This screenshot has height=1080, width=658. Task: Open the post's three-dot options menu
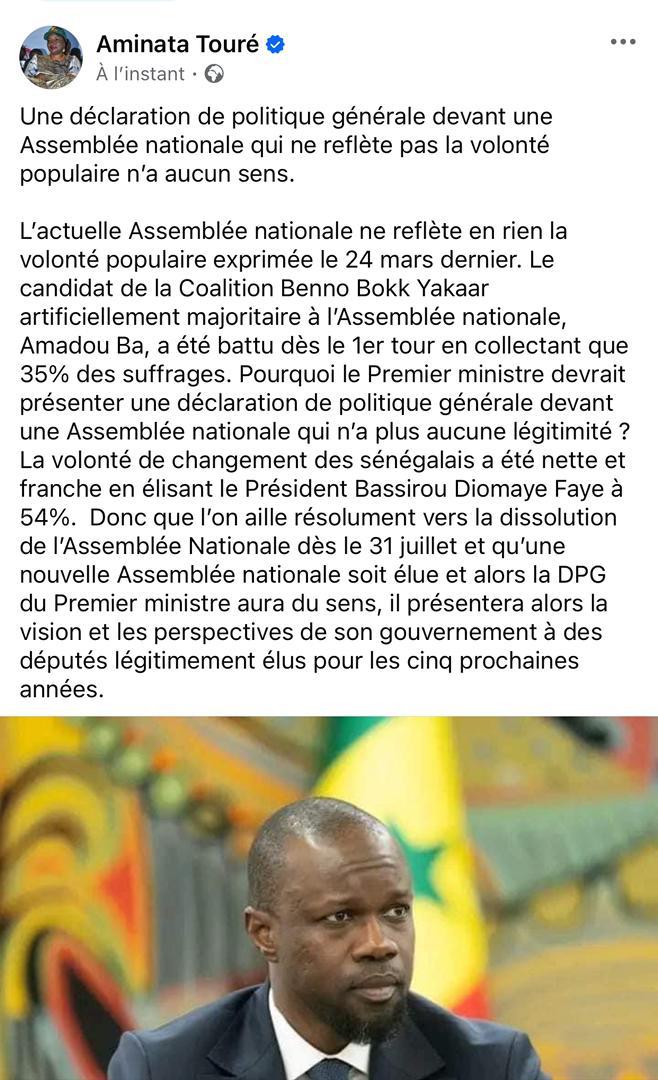(x=623, y=42)
